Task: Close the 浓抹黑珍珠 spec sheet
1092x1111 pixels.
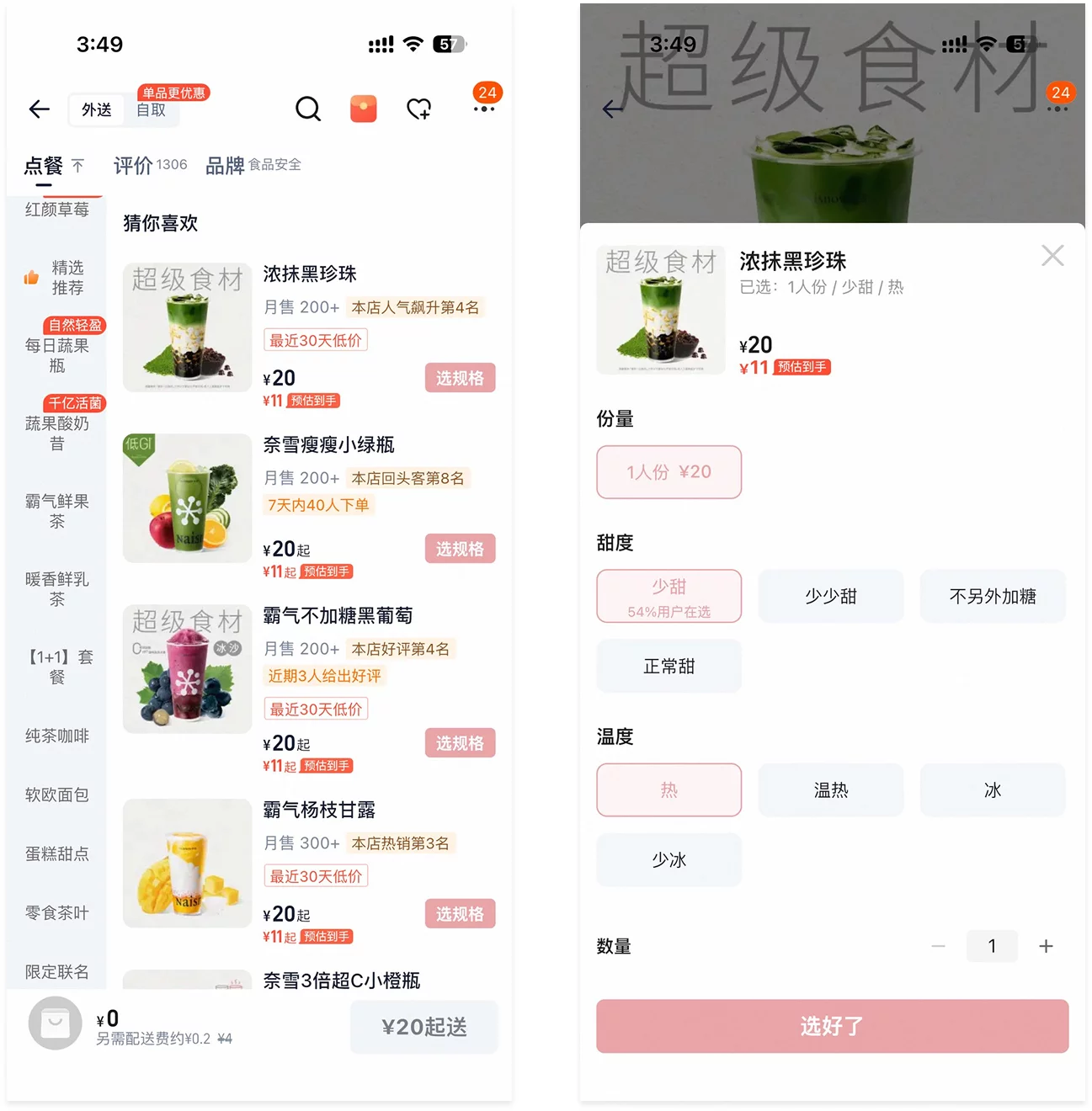Action: tap(1052, 256)
